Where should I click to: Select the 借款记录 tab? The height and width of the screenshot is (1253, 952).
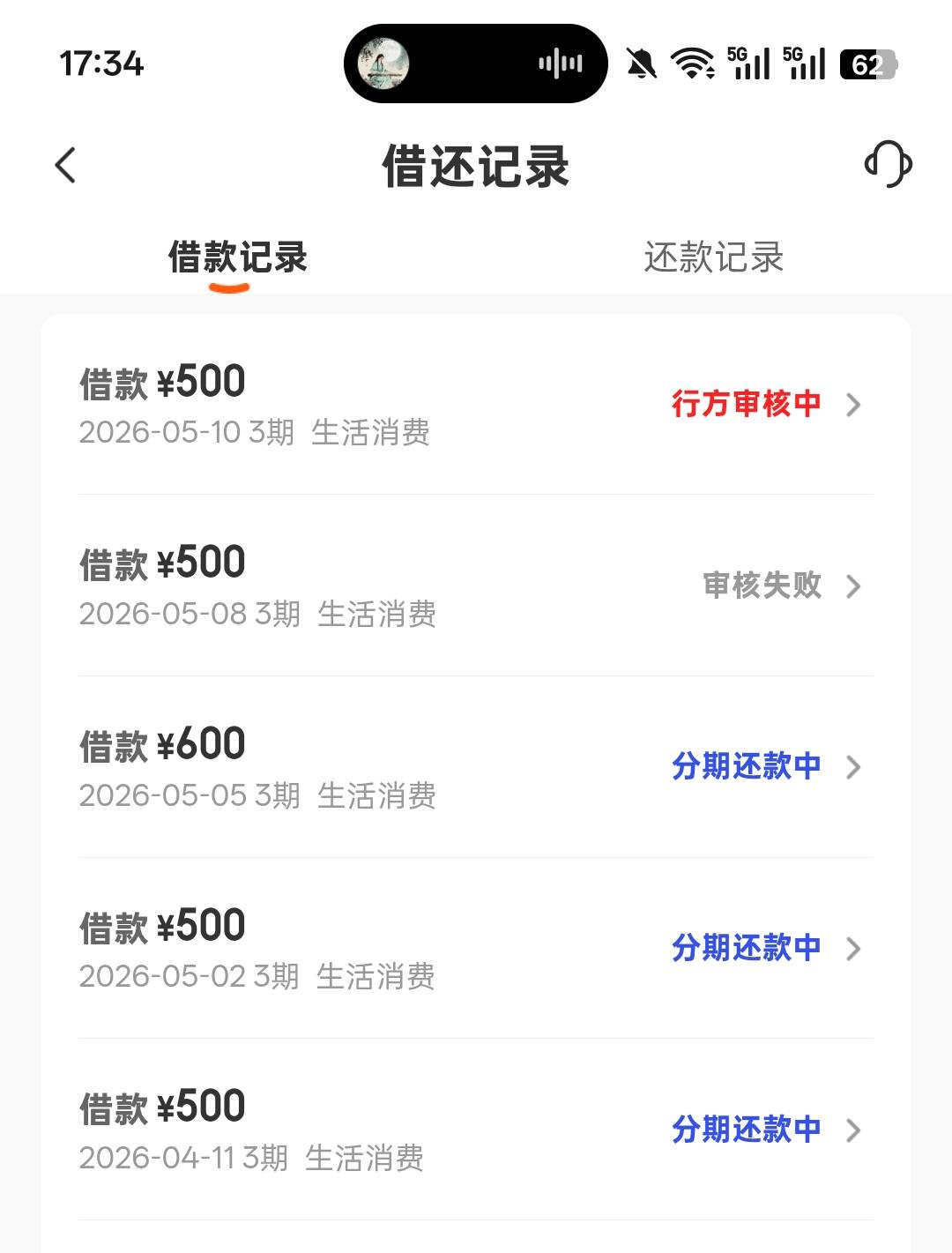(x=237, y=257)
